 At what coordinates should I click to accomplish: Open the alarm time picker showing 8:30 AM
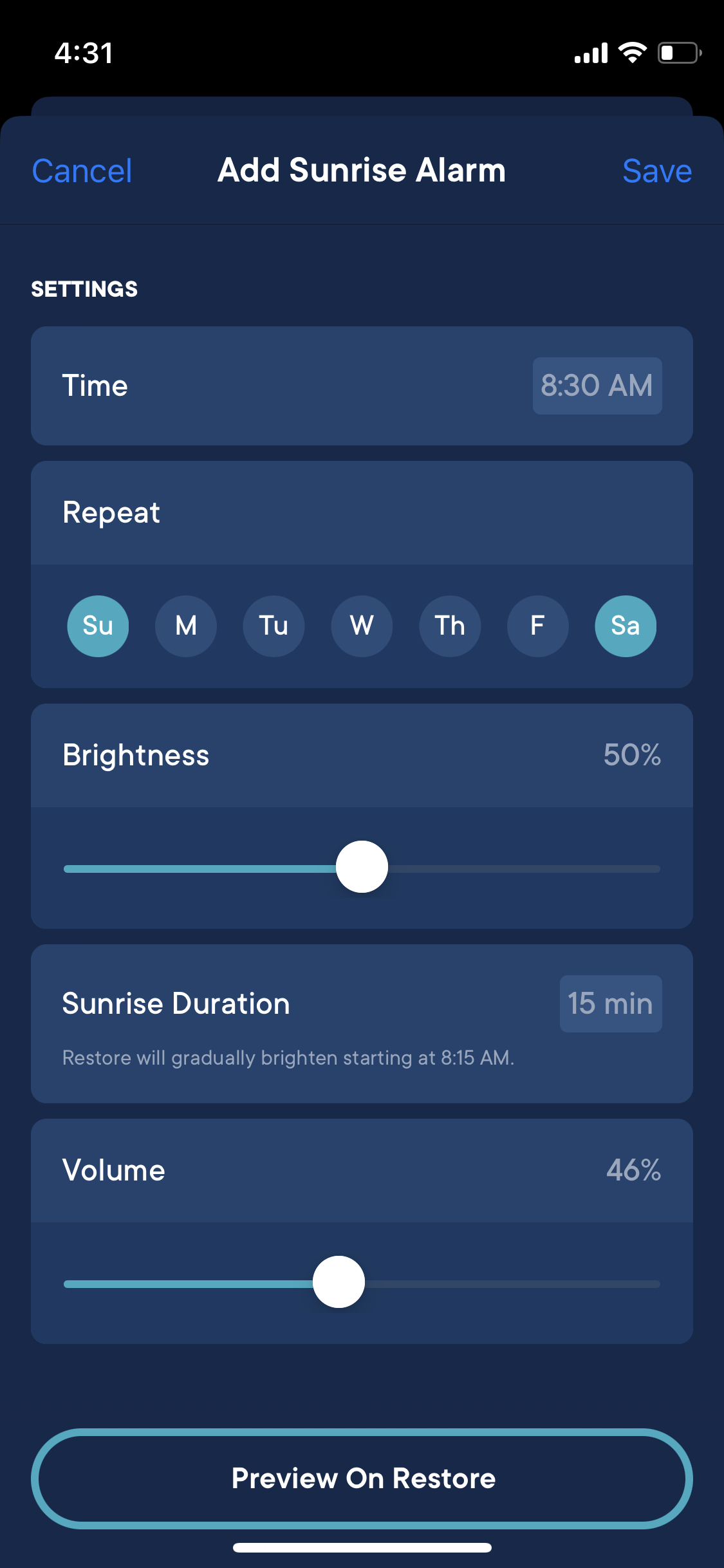[597, 385]
